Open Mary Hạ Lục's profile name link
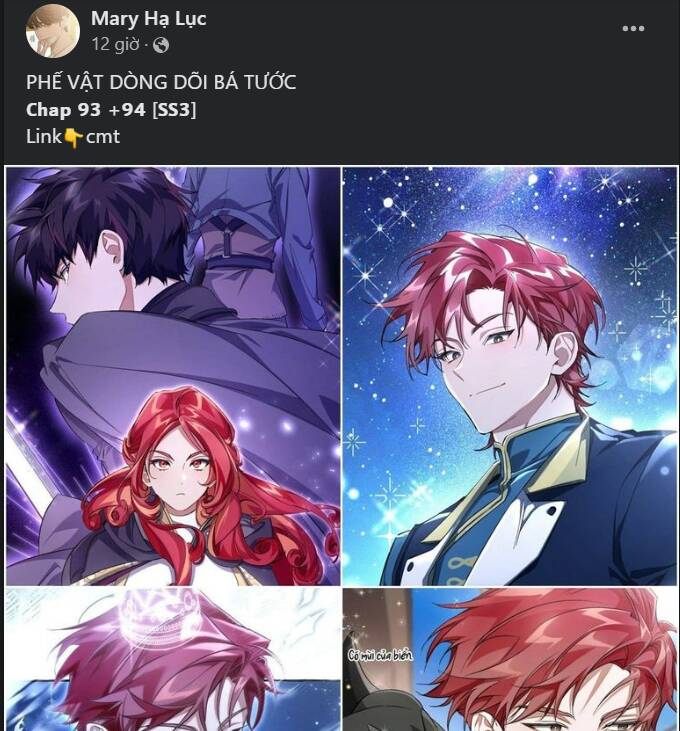The height and width of the screenshot is (731, 680). pos(149,19)
